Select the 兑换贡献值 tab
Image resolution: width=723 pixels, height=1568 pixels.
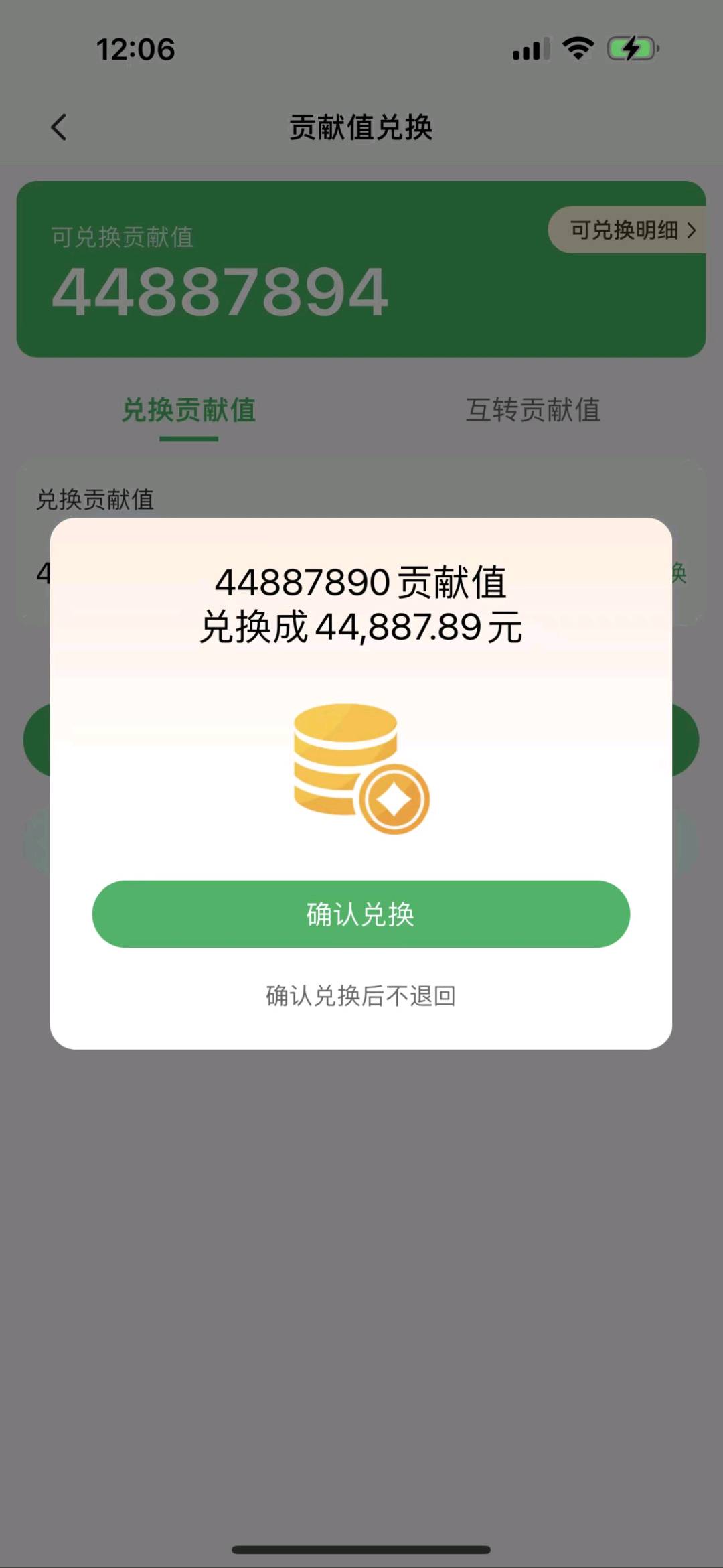tap(188, 411)
